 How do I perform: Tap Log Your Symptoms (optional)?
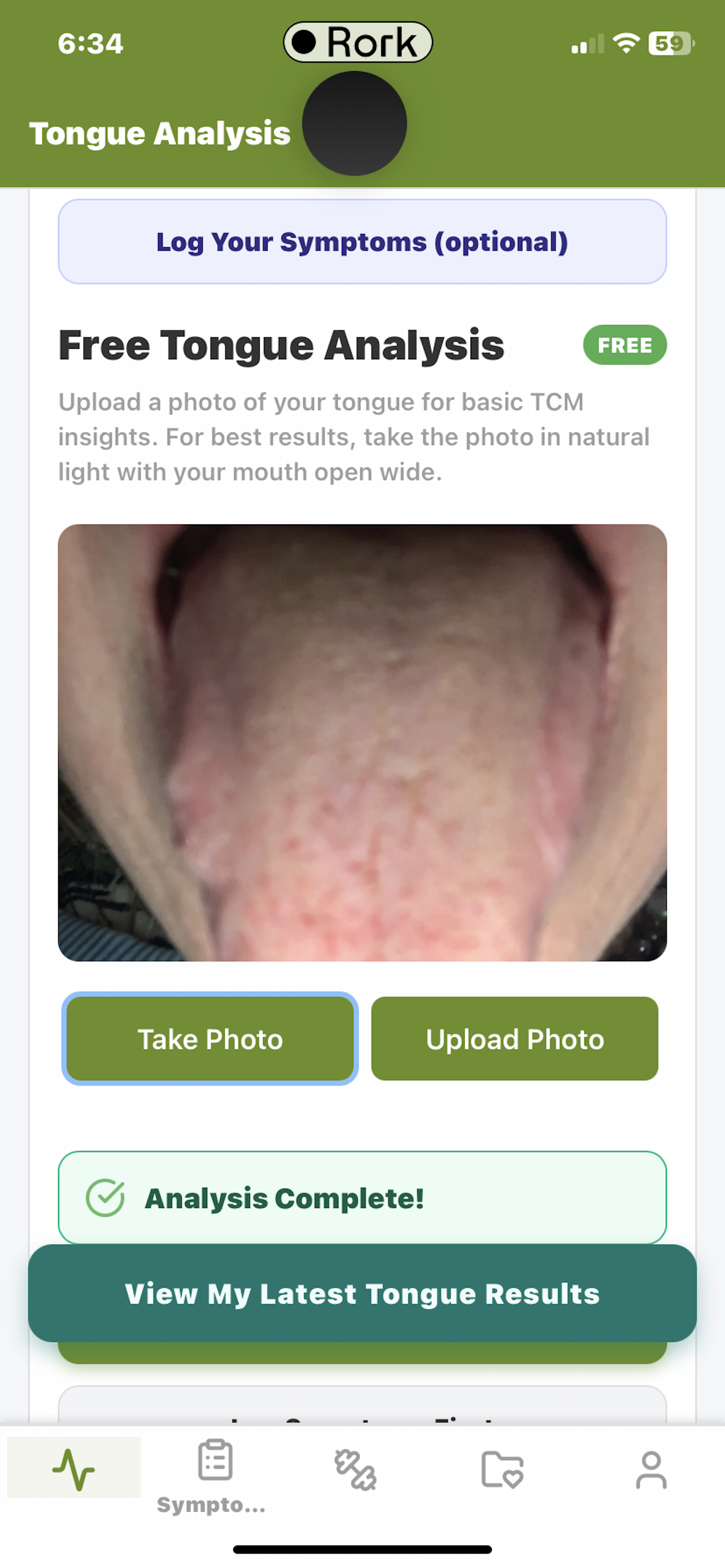click(x=362, y=241)
